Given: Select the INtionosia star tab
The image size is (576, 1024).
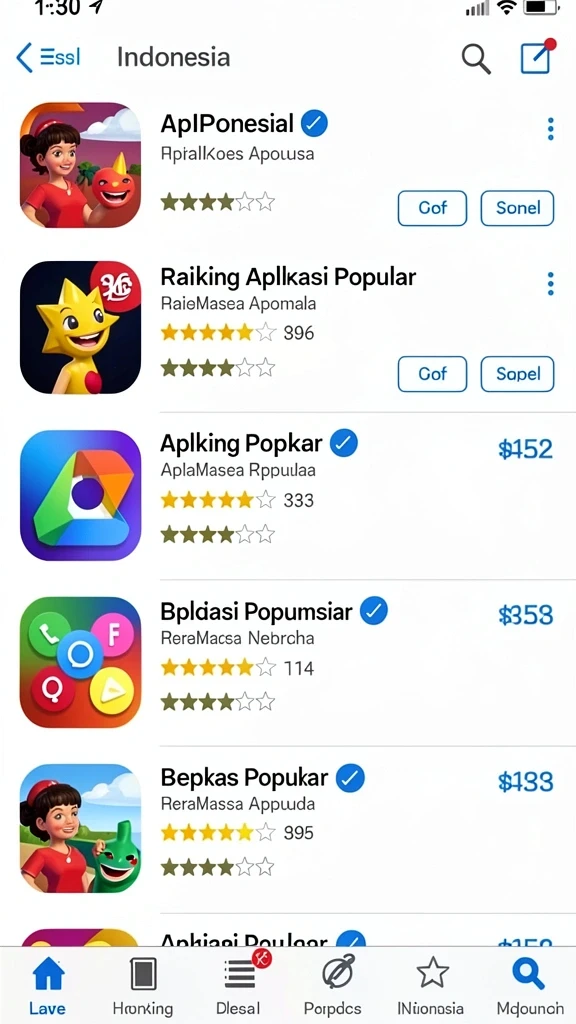Looking at the screenshot, I should [431, 986].
